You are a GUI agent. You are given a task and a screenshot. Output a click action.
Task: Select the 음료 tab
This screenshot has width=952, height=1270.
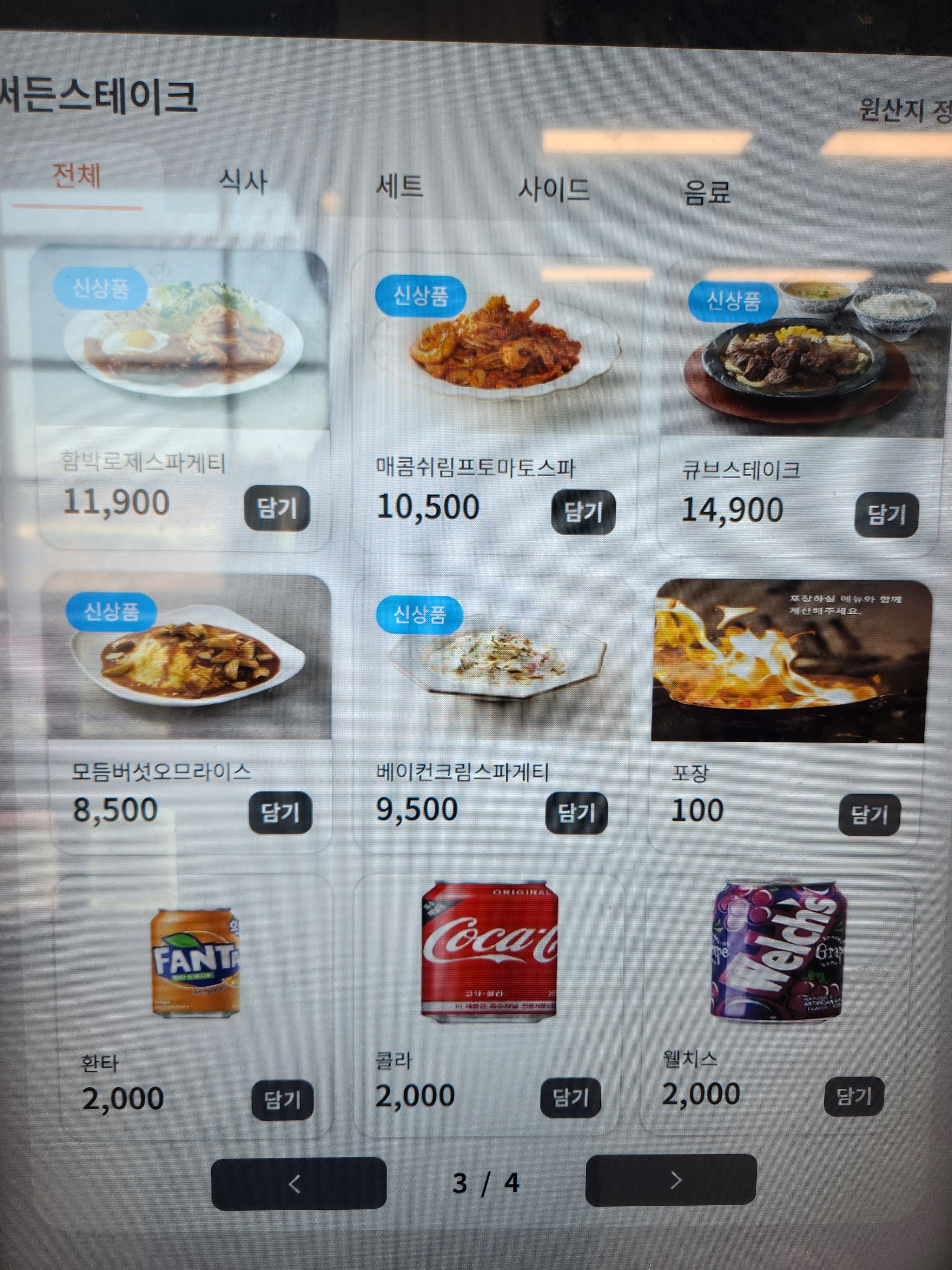707,192
